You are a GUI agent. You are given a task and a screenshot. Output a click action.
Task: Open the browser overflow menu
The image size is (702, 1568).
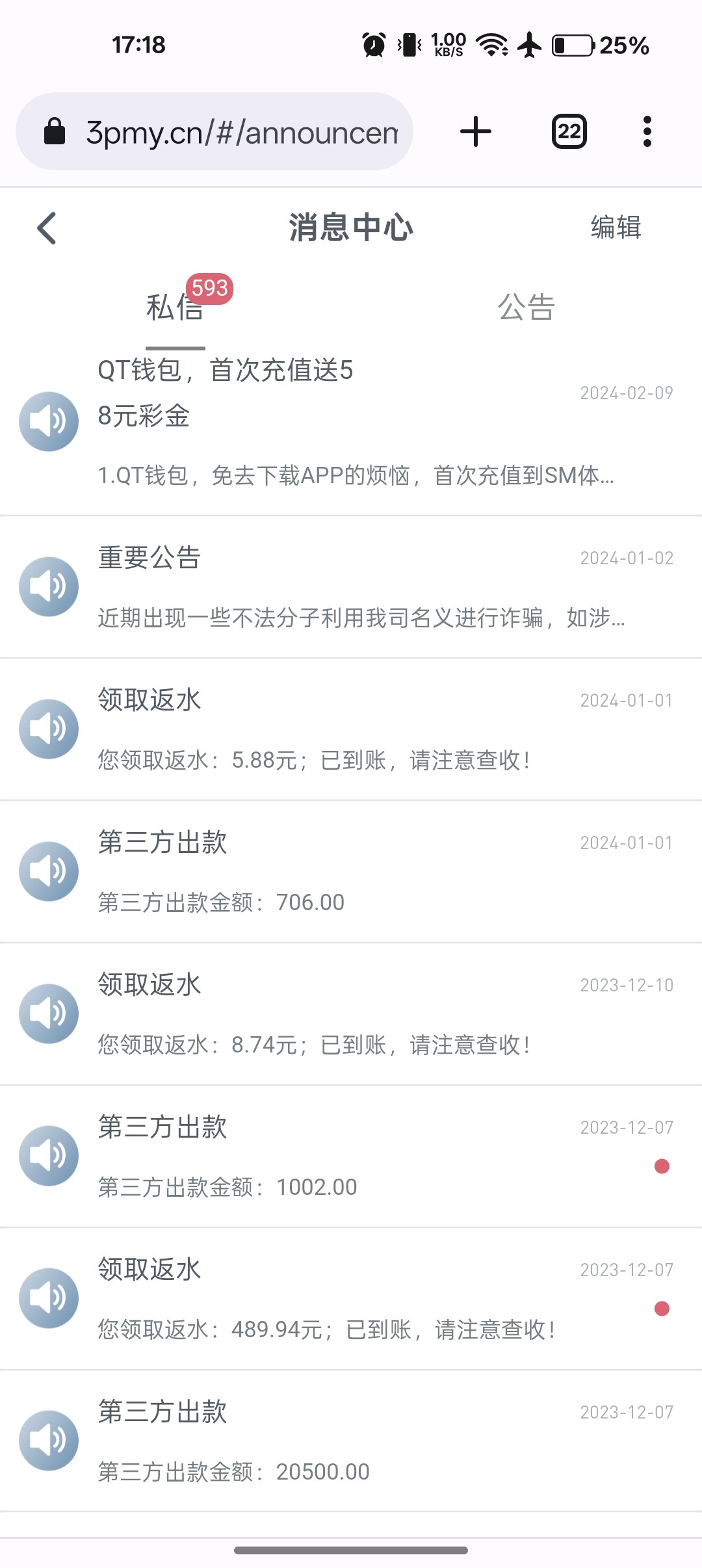[x=647, y=132]
